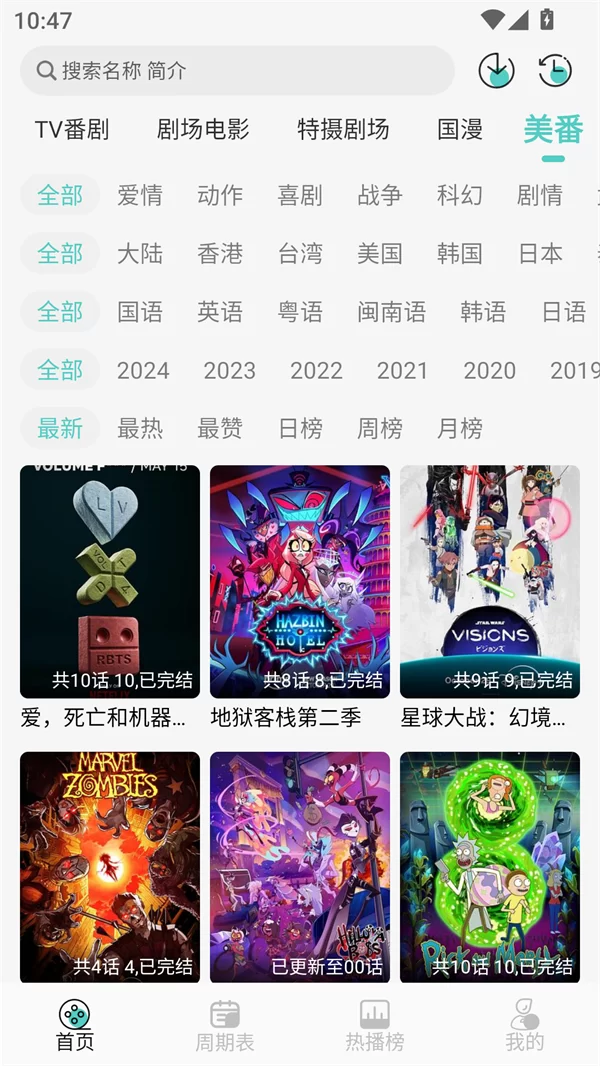Screen dimensions: 600x1066
Task: Filter by 科幻 genre
Action: click(x=460, y=195)
